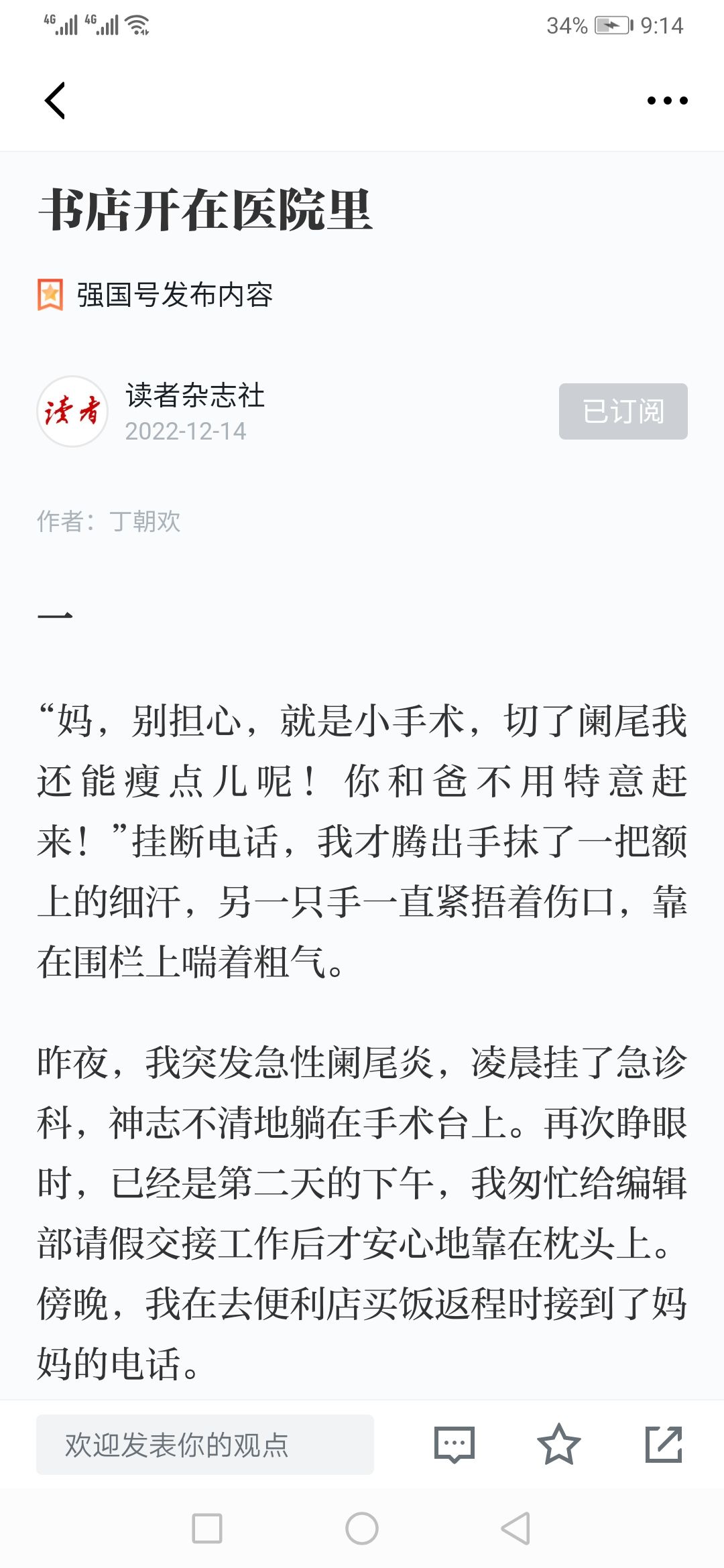The height and width of the screenshot is (1568, 724).
Task: Tap the system home button
Action: [x=362, y=1528]
